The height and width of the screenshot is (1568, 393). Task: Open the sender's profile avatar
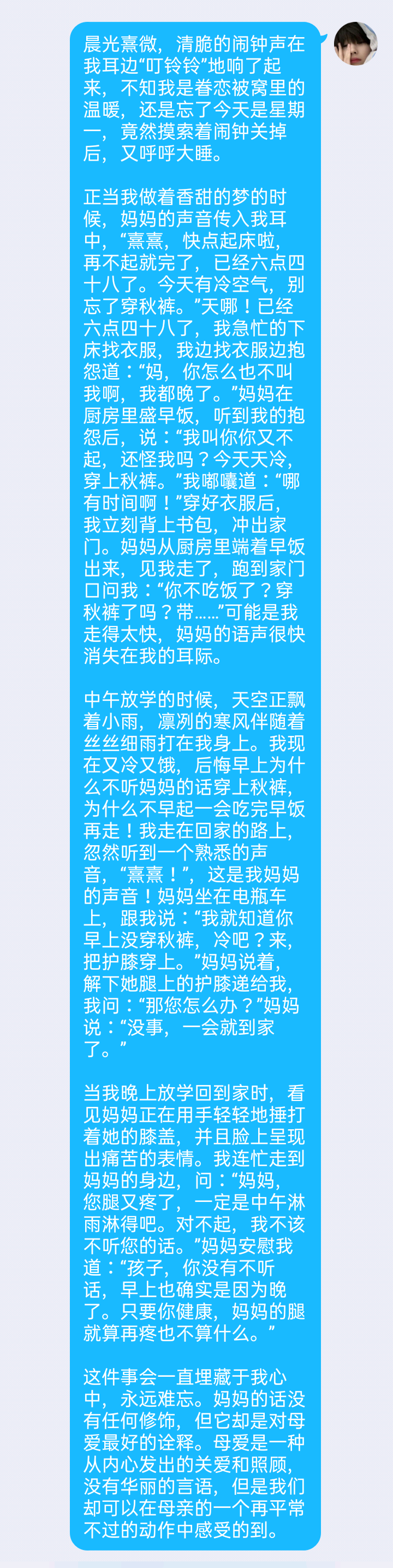355,44
